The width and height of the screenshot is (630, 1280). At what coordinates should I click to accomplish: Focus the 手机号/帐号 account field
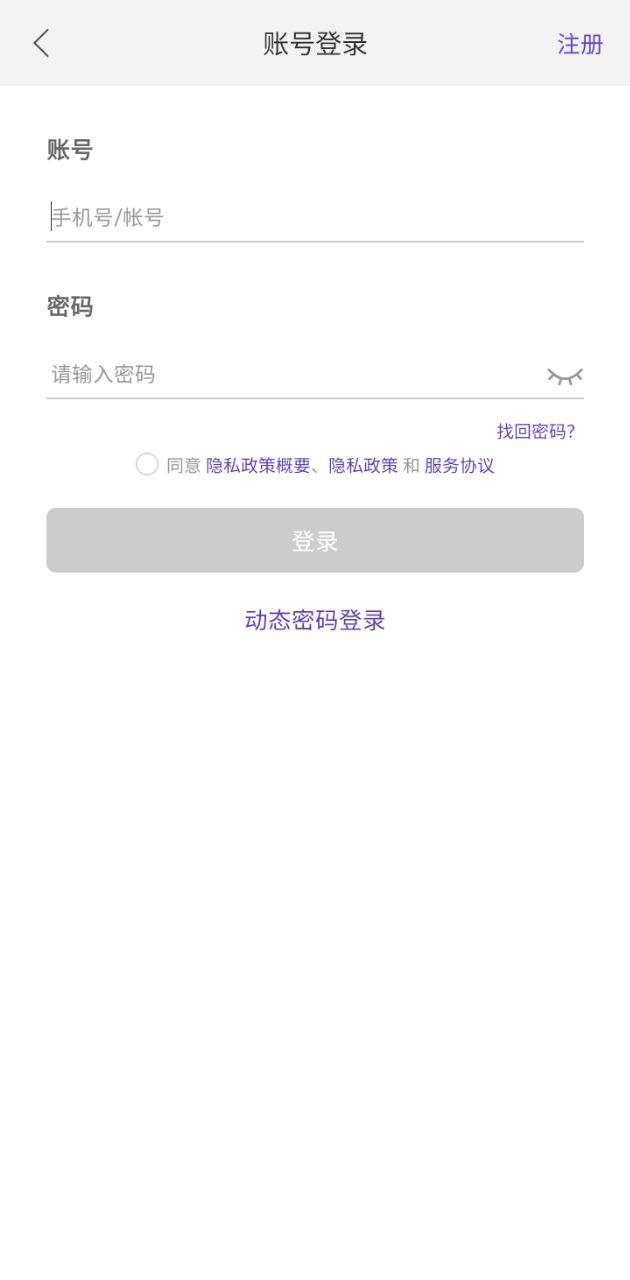(x=315, y=217)
